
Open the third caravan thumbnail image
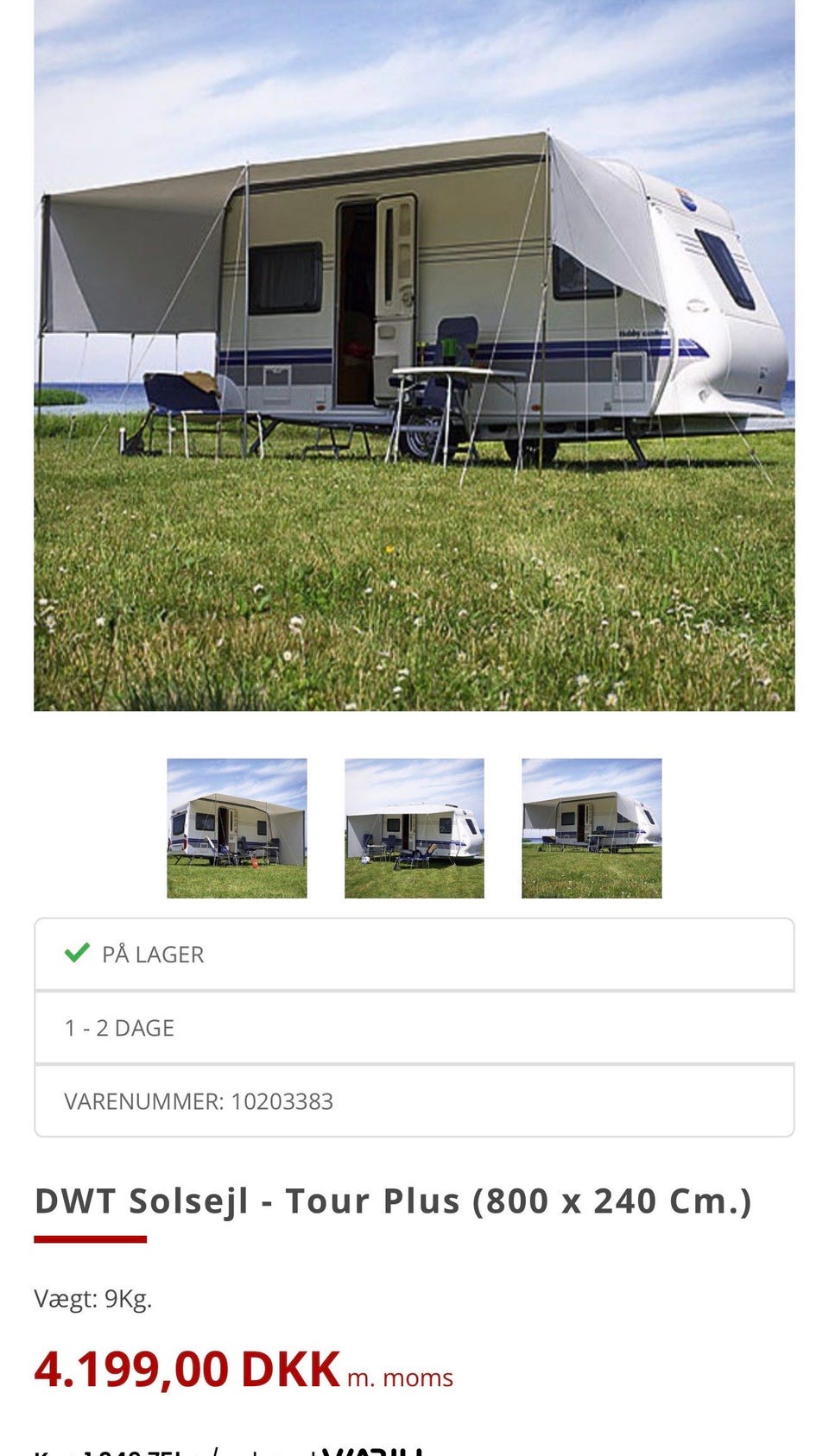592,829
